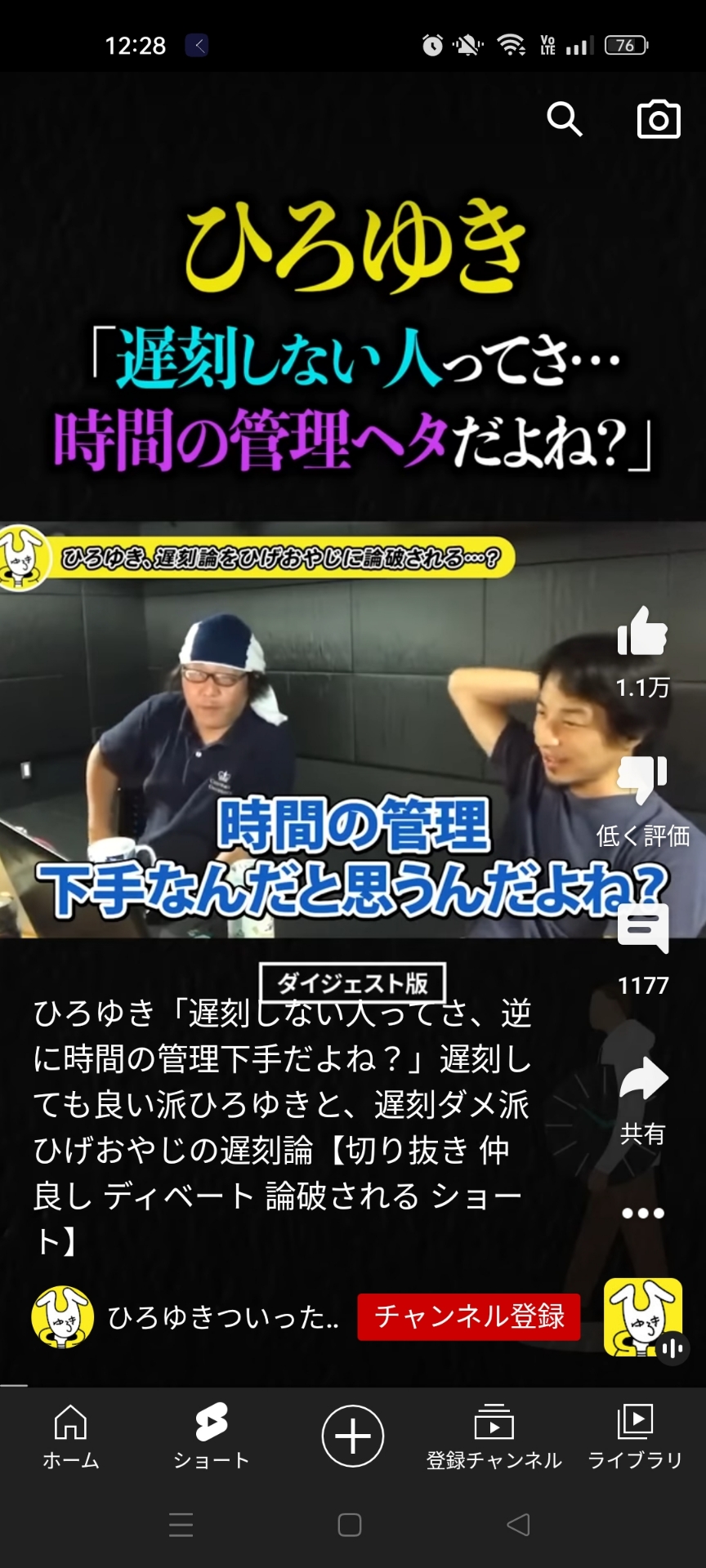
Task: Like this Short with thumbs up
Action: pos(642,631)
